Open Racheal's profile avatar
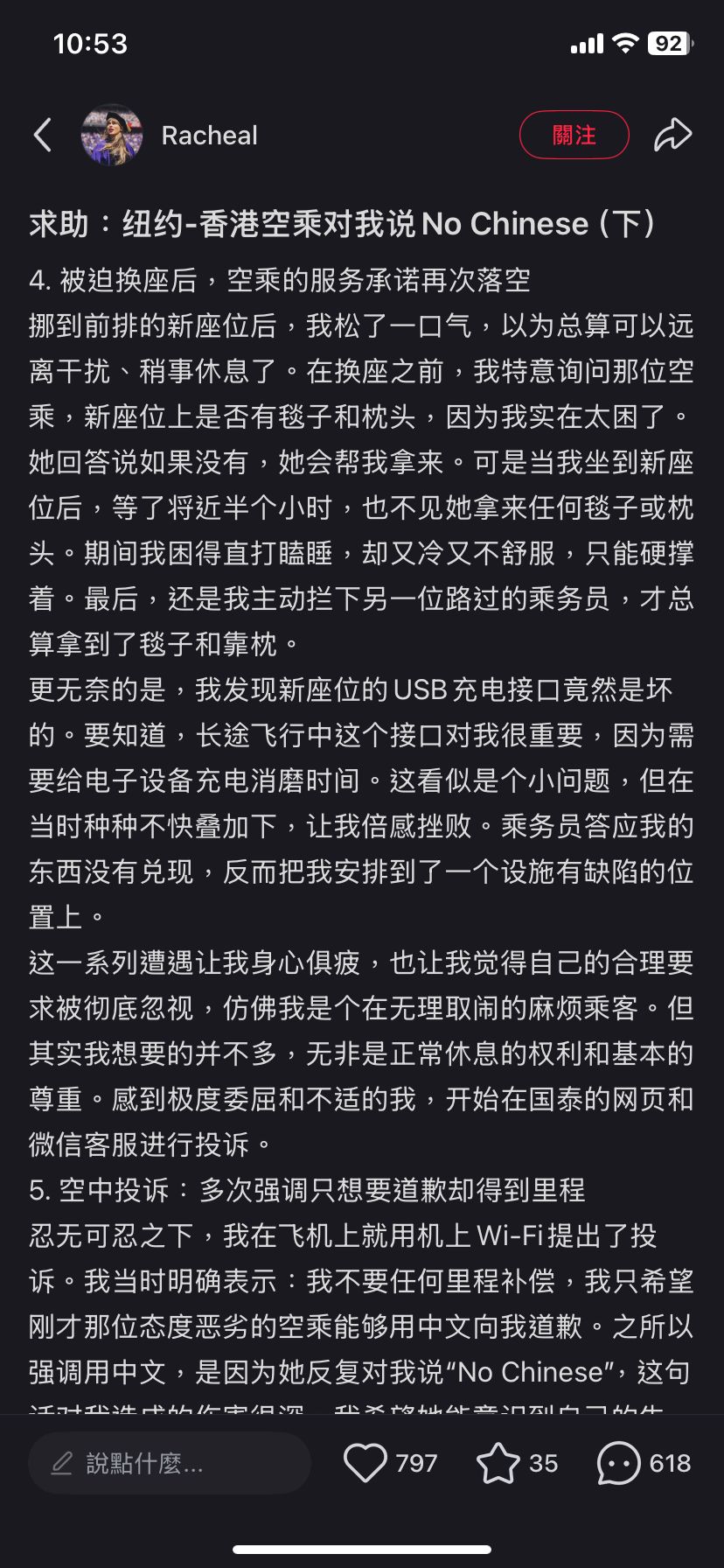The image size is (724, 1568). (111, 135)
